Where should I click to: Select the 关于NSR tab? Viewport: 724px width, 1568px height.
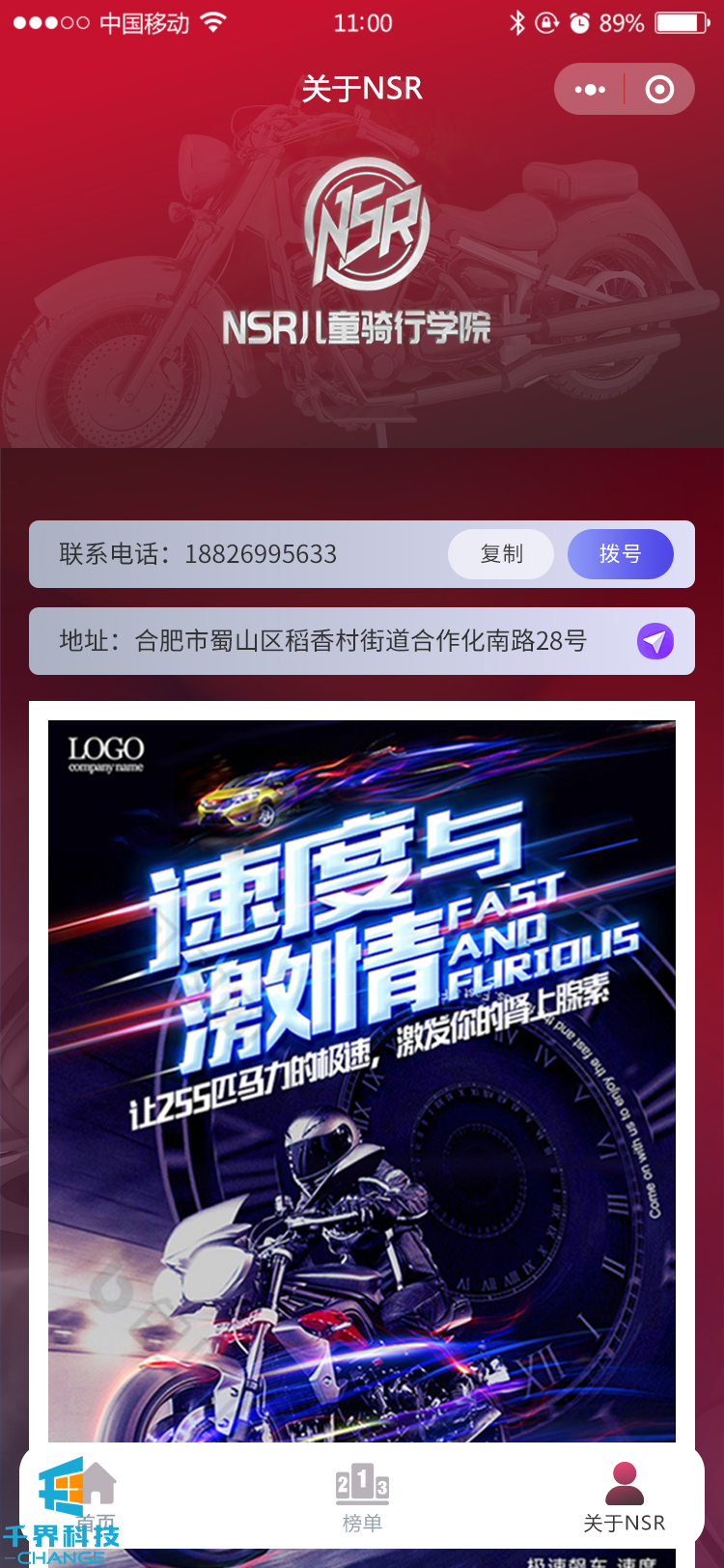625,1496
